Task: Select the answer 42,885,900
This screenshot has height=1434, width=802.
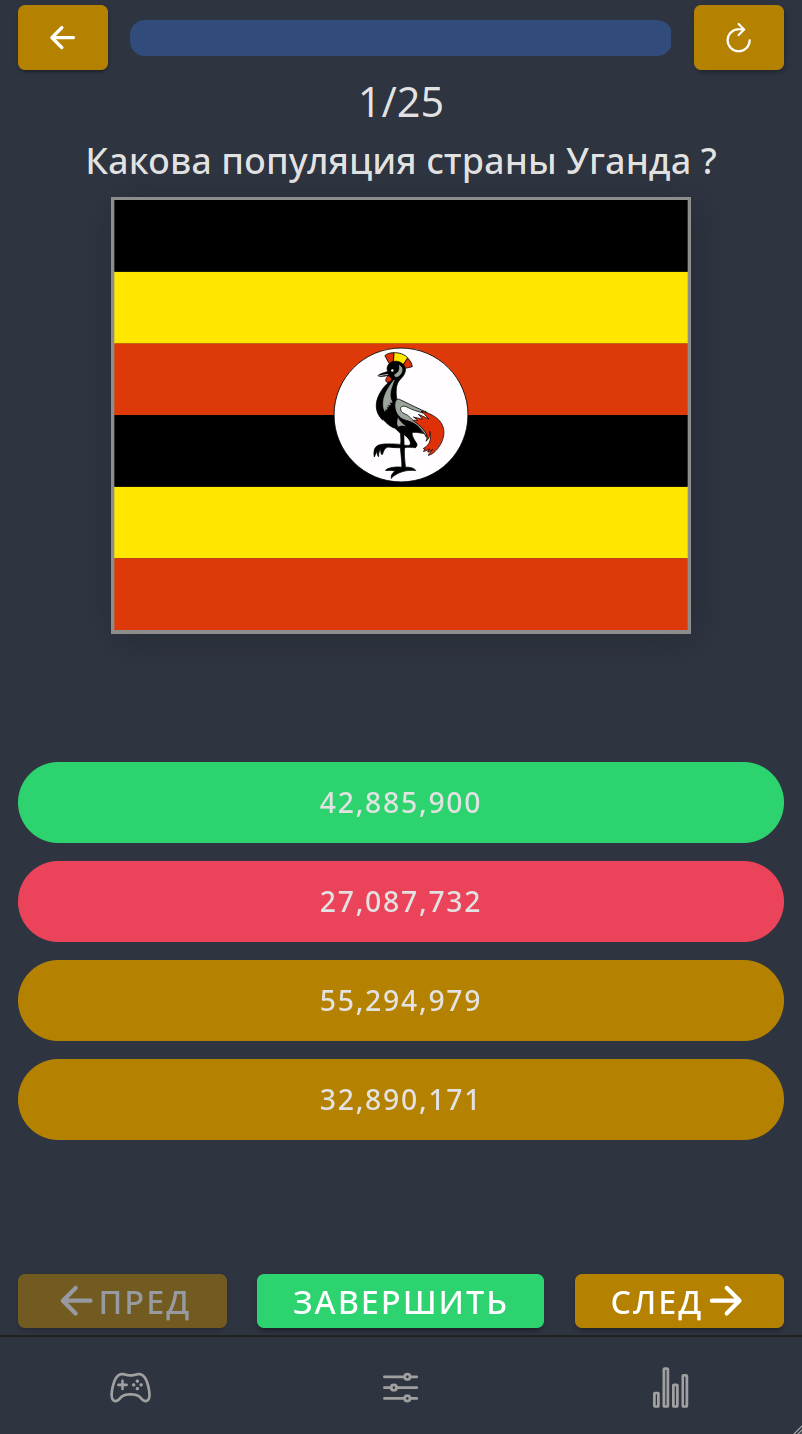Action: 401,802
